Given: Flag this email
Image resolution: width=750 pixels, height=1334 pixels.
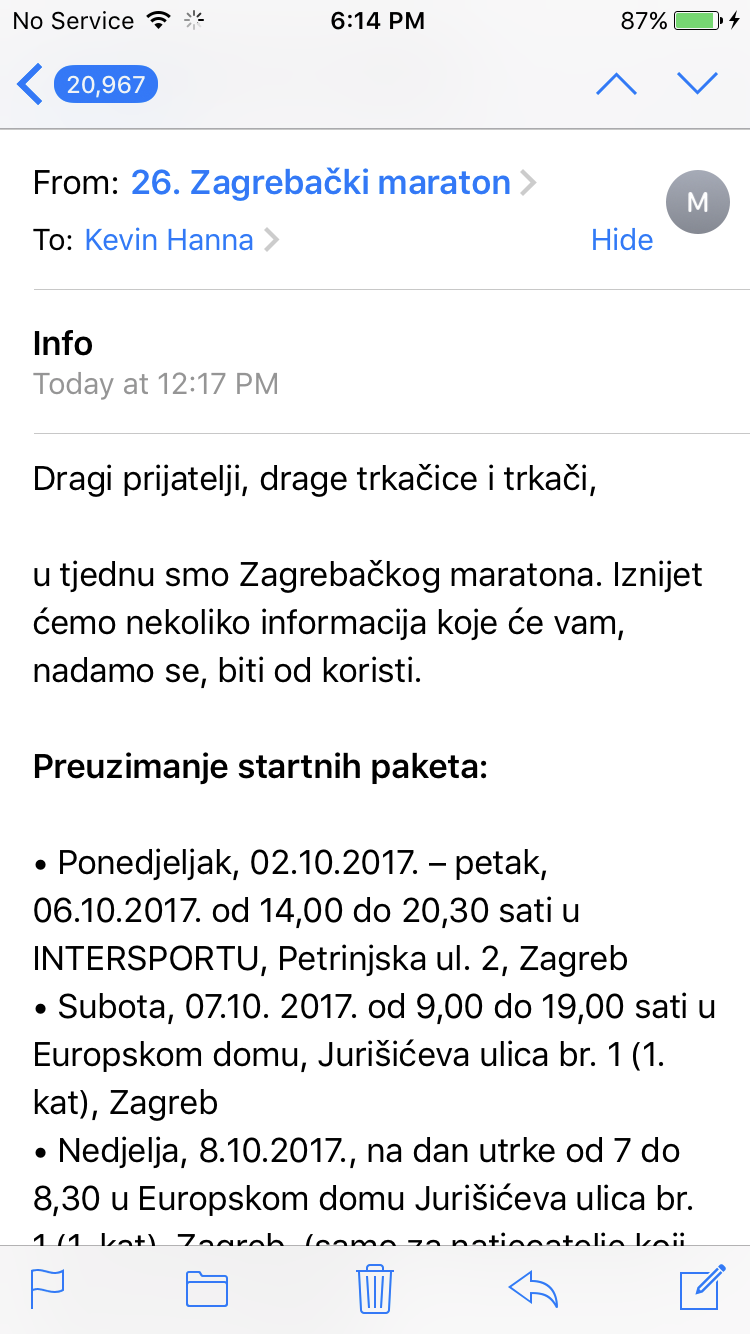Looking at the screenshot, I should click(47, 1288).
